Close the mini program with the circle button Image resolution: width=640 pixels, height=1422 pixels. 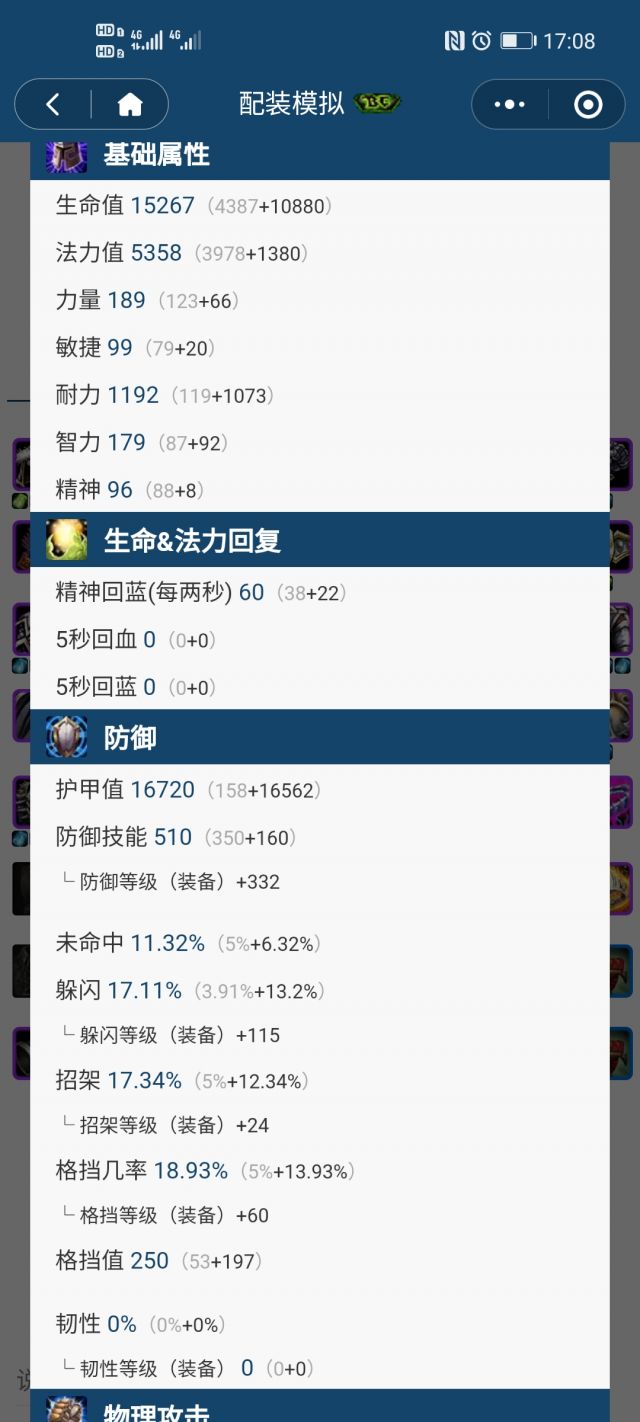coord(588,104)
